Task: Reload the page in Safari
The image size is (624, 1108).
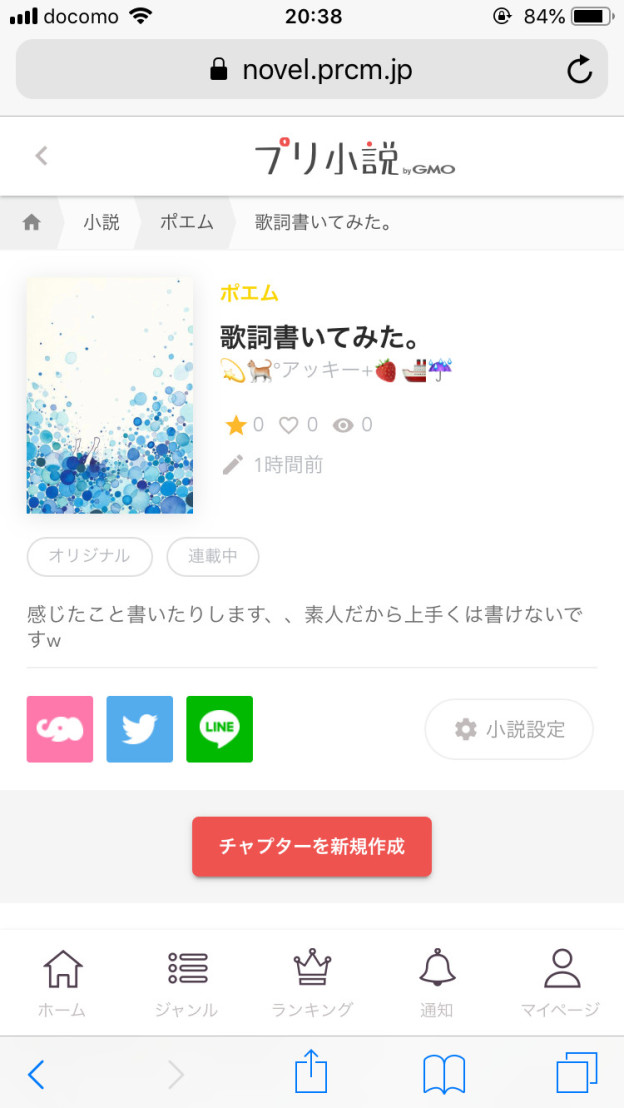Action: [x=579, y=70]
